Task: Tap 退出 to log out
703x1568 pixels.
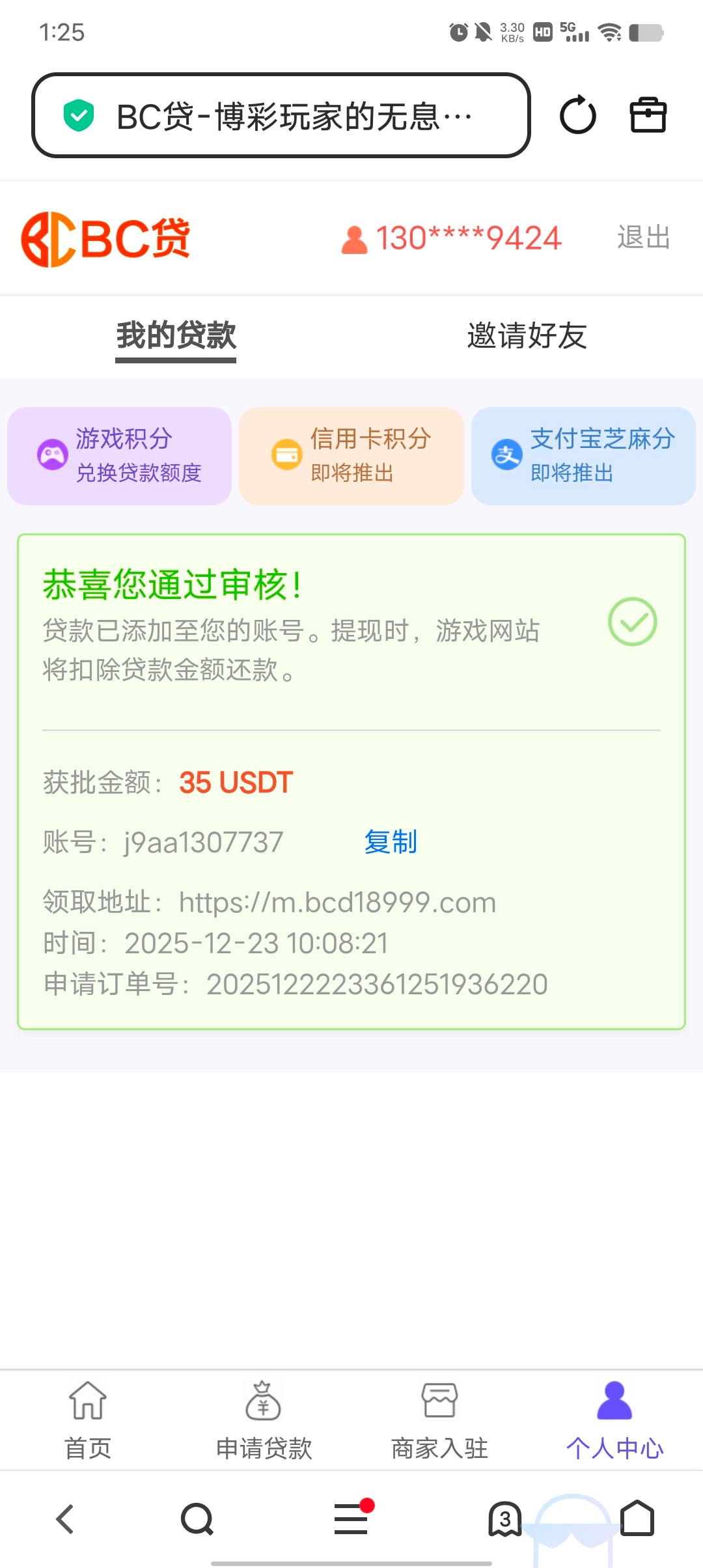Action: [643, 238]
